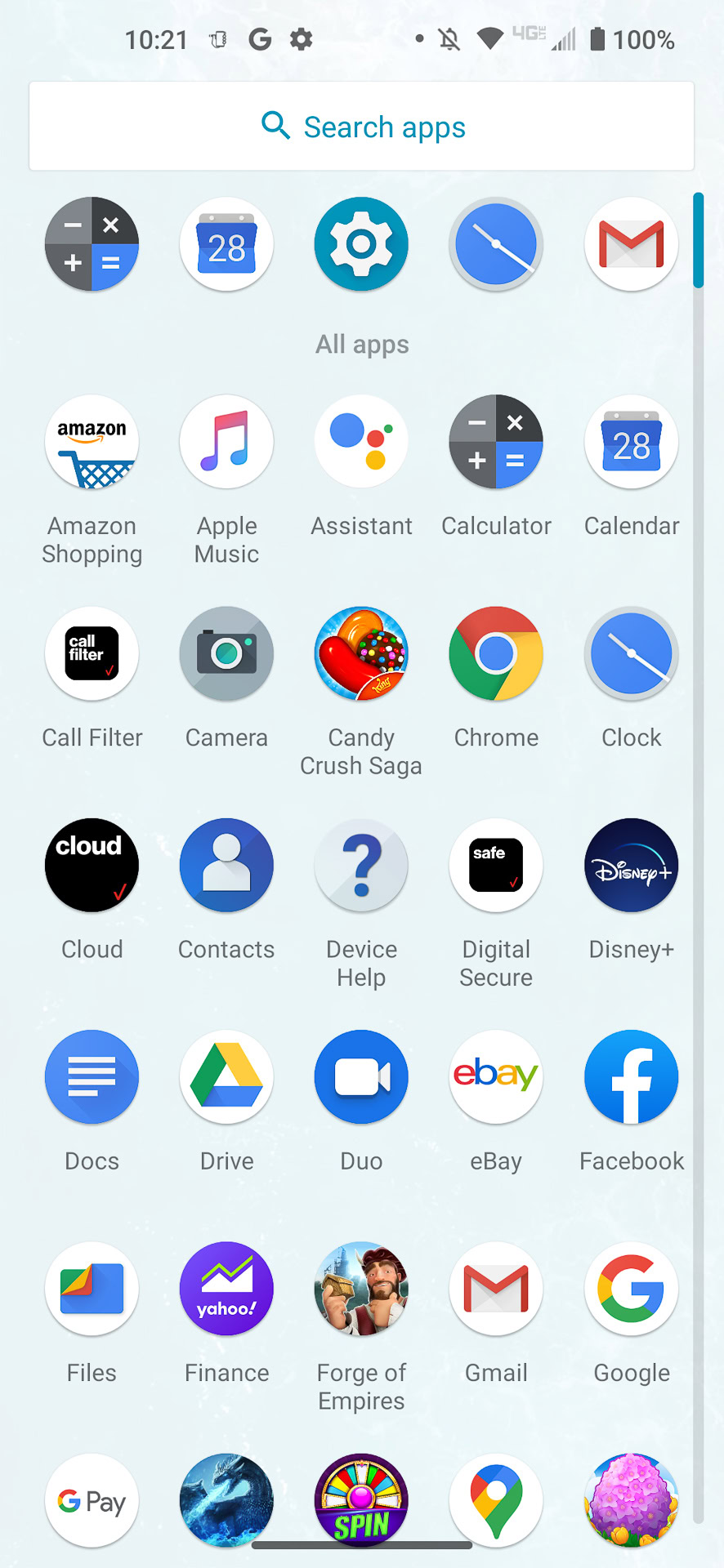This screenshot has width=724, height=1568.
Task: Open Device Help
Action: (361, 865)
